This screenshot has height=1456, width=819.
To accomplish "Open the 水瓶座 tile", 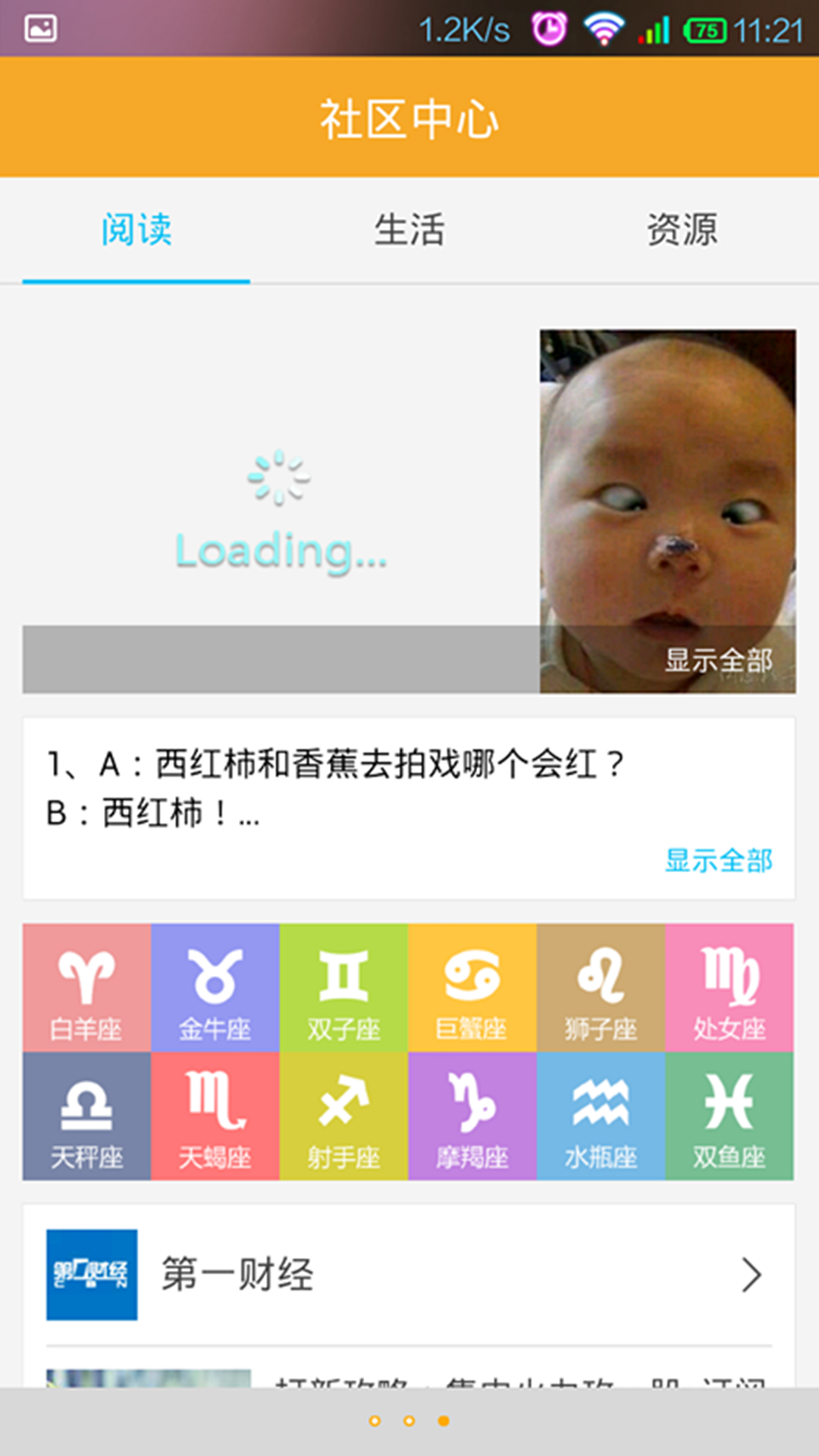I will pos(601,1116).
